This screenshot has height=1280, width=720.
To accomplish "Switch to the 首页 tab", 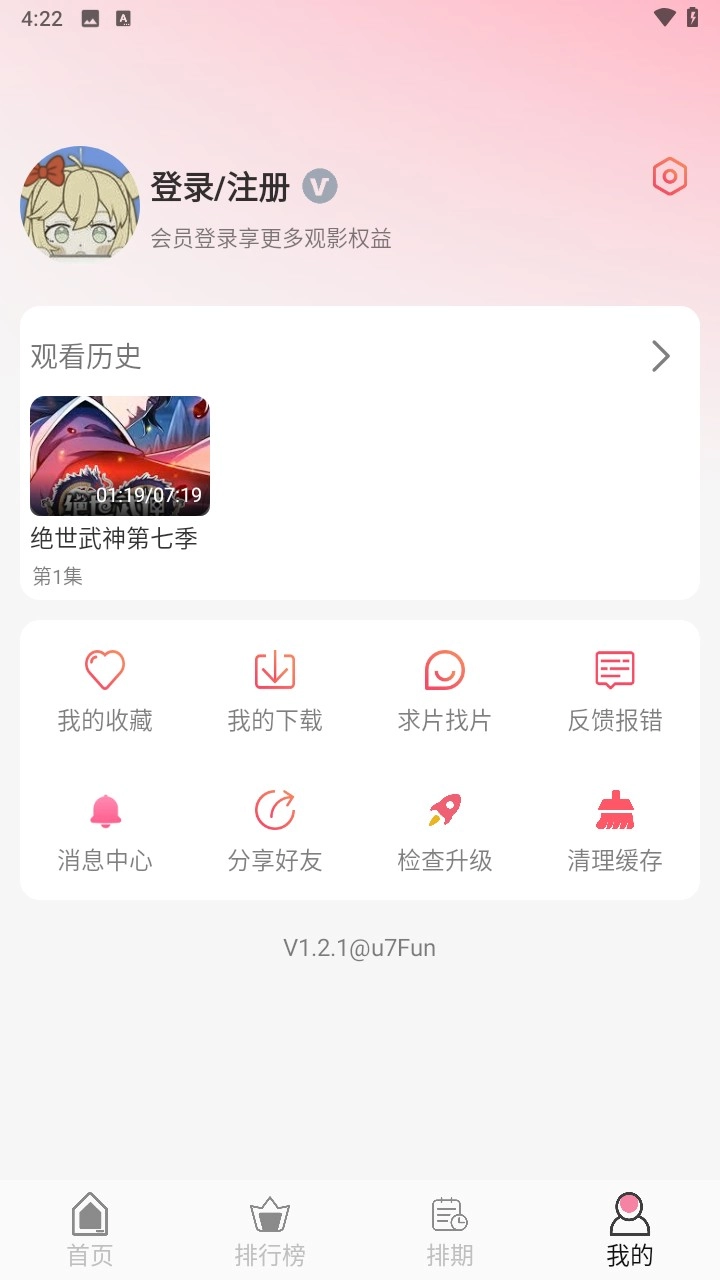I will click(90, 1230).
